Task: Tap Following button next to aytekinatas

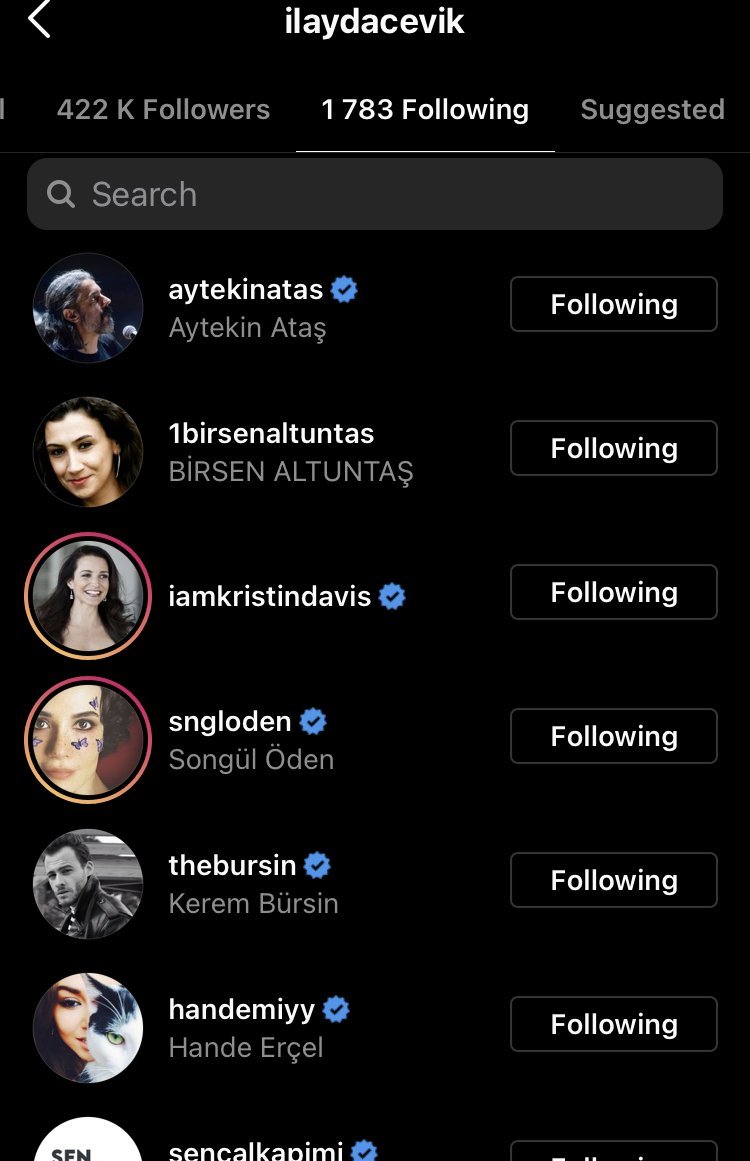Action: pos(614,304)
